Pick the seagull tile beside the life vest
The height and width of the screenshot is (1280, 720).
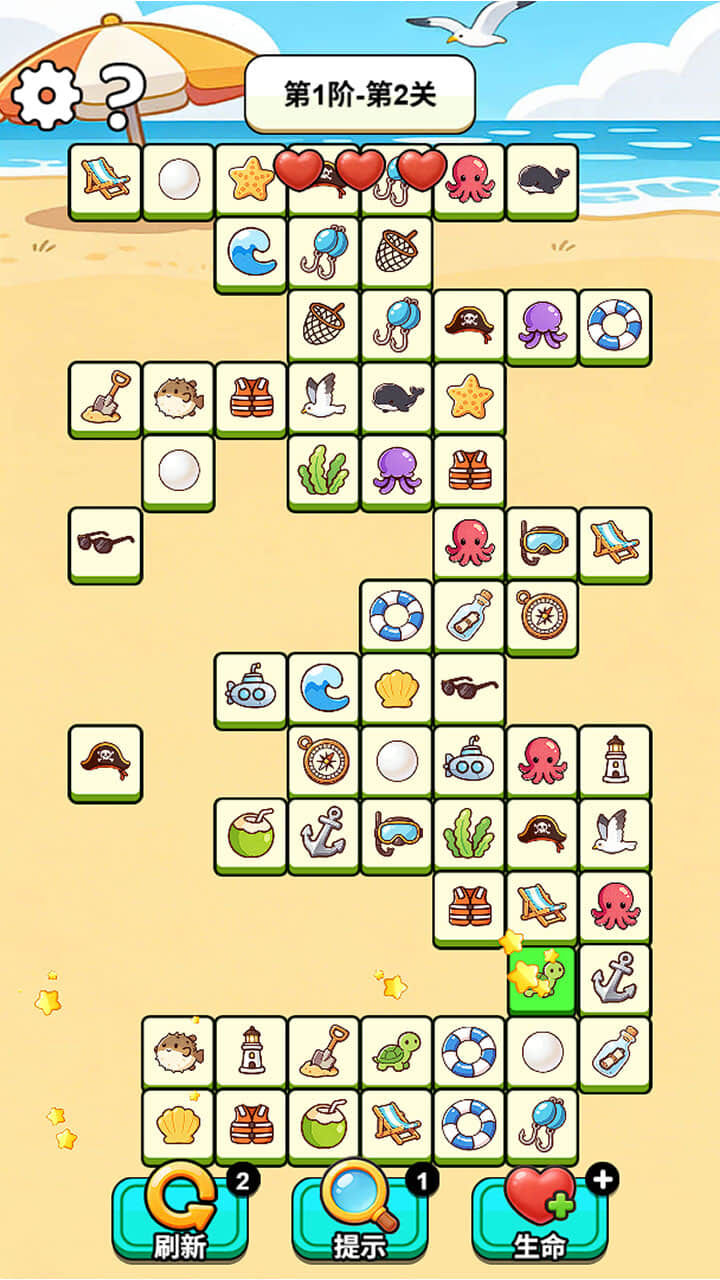click(x=324, y=398)
